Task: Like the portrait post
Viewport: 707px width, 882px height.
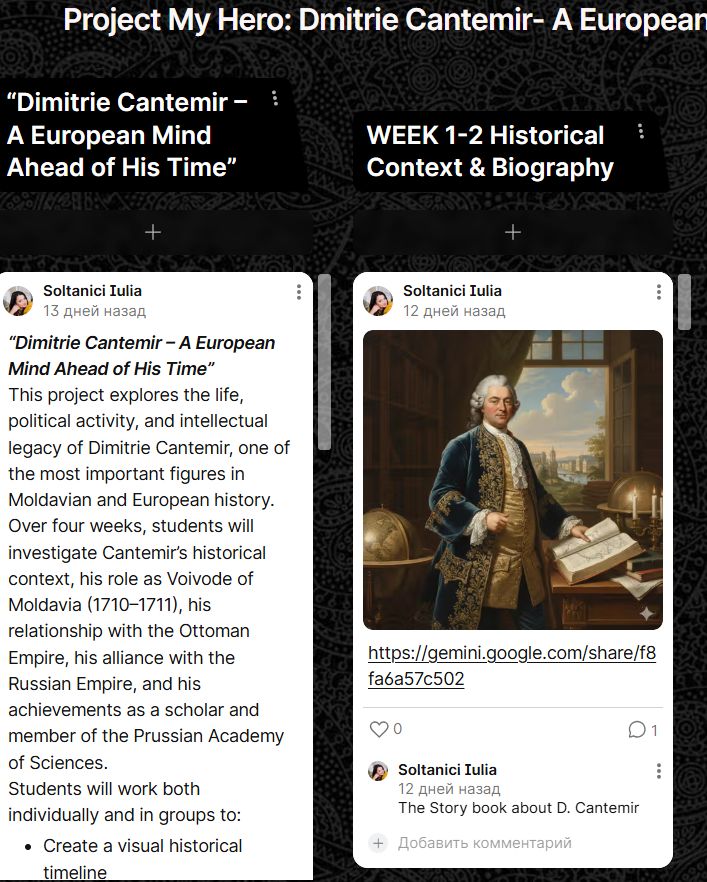Action: coord(380,729)
